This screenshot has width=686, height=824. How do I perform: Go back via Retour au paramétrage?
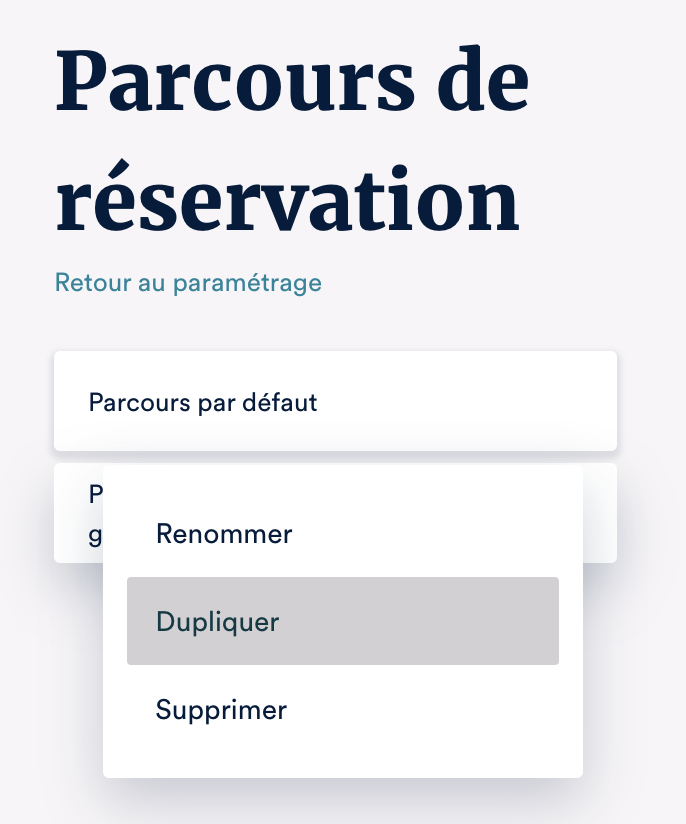[188, 283]
